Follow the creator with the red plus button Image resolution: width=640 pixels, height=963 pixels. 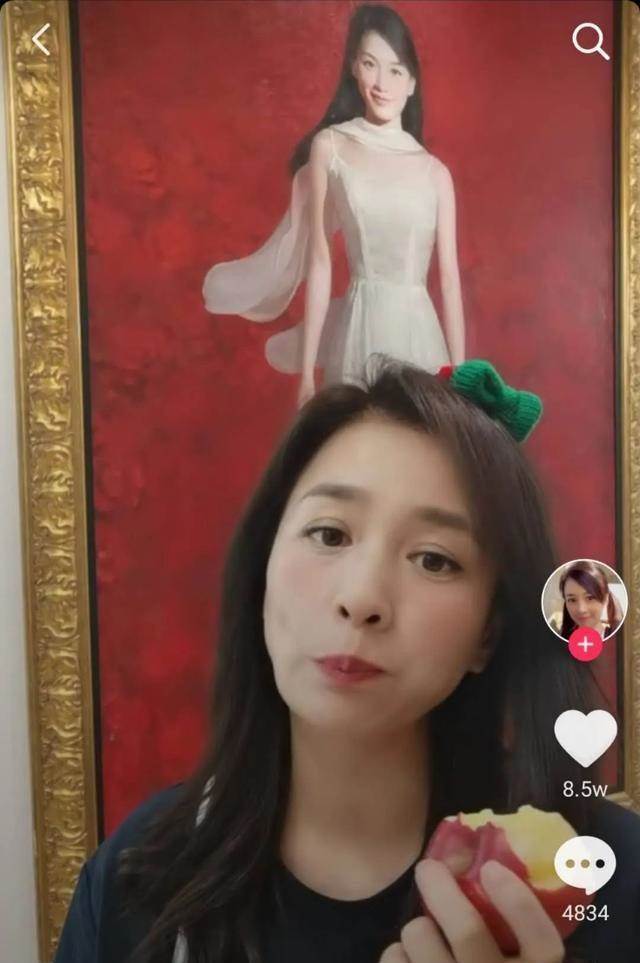pos(585,645)
